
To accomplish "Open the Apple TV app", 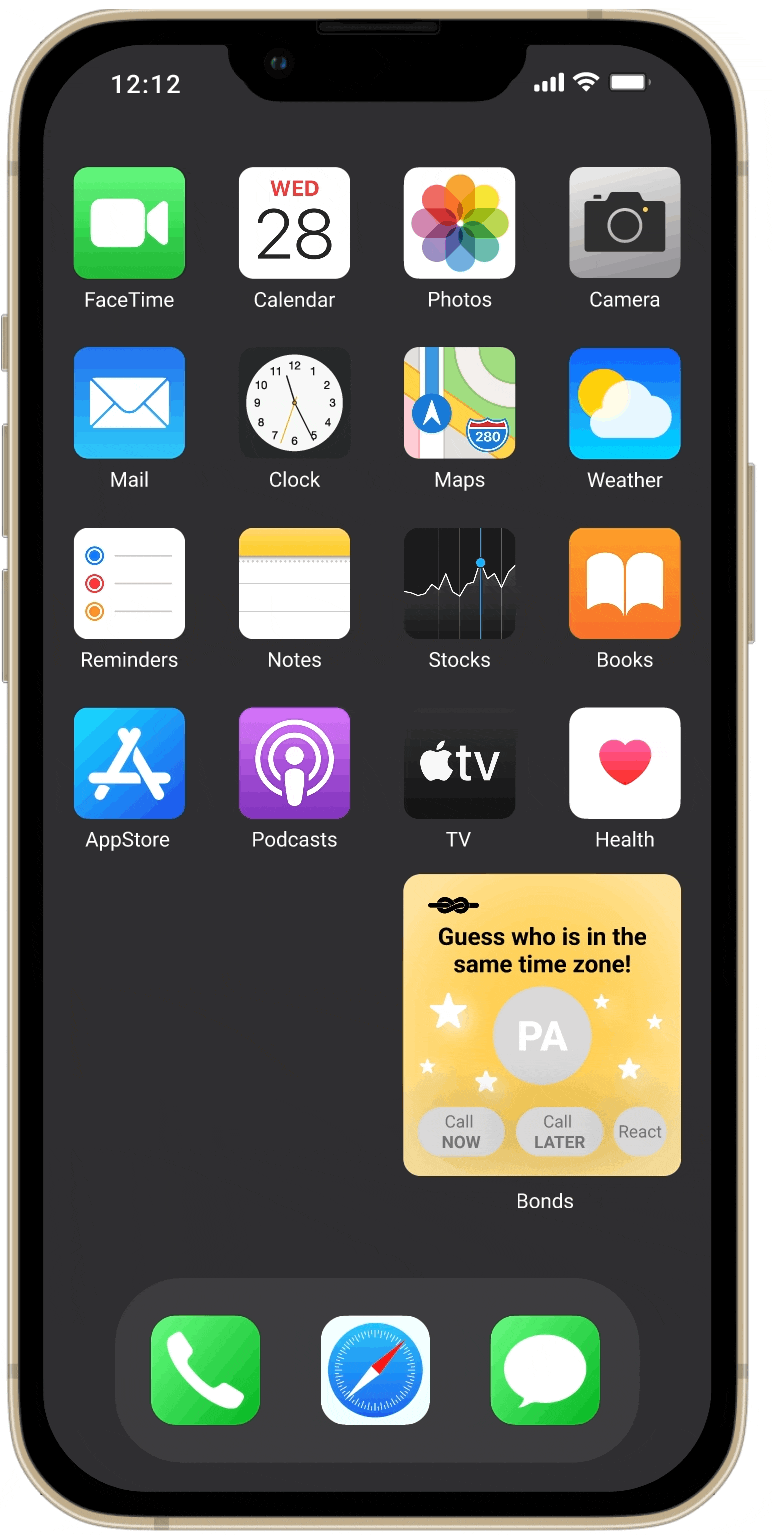I will pyautogui.click(x=459, y=763).
